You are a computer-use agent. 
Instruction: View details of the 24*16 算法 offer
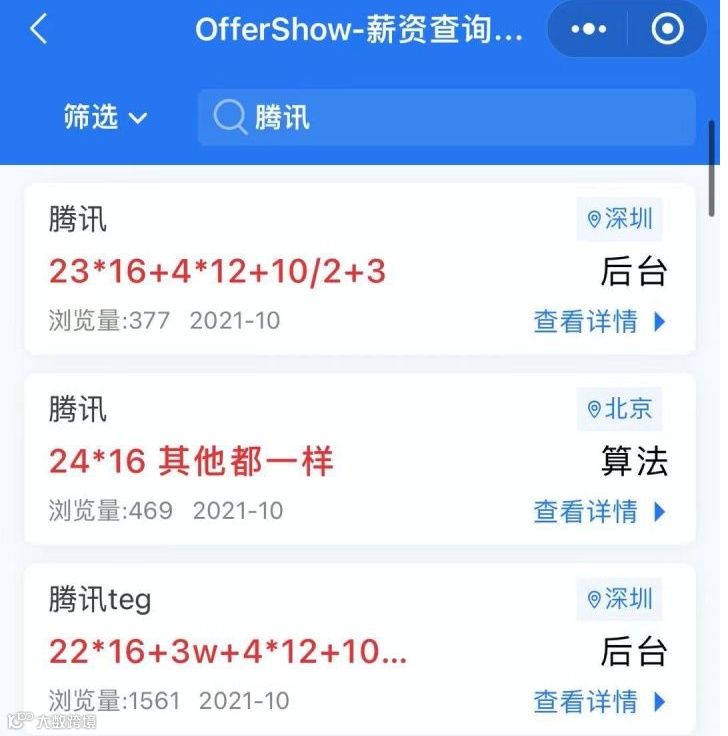[x=599, y=511]
